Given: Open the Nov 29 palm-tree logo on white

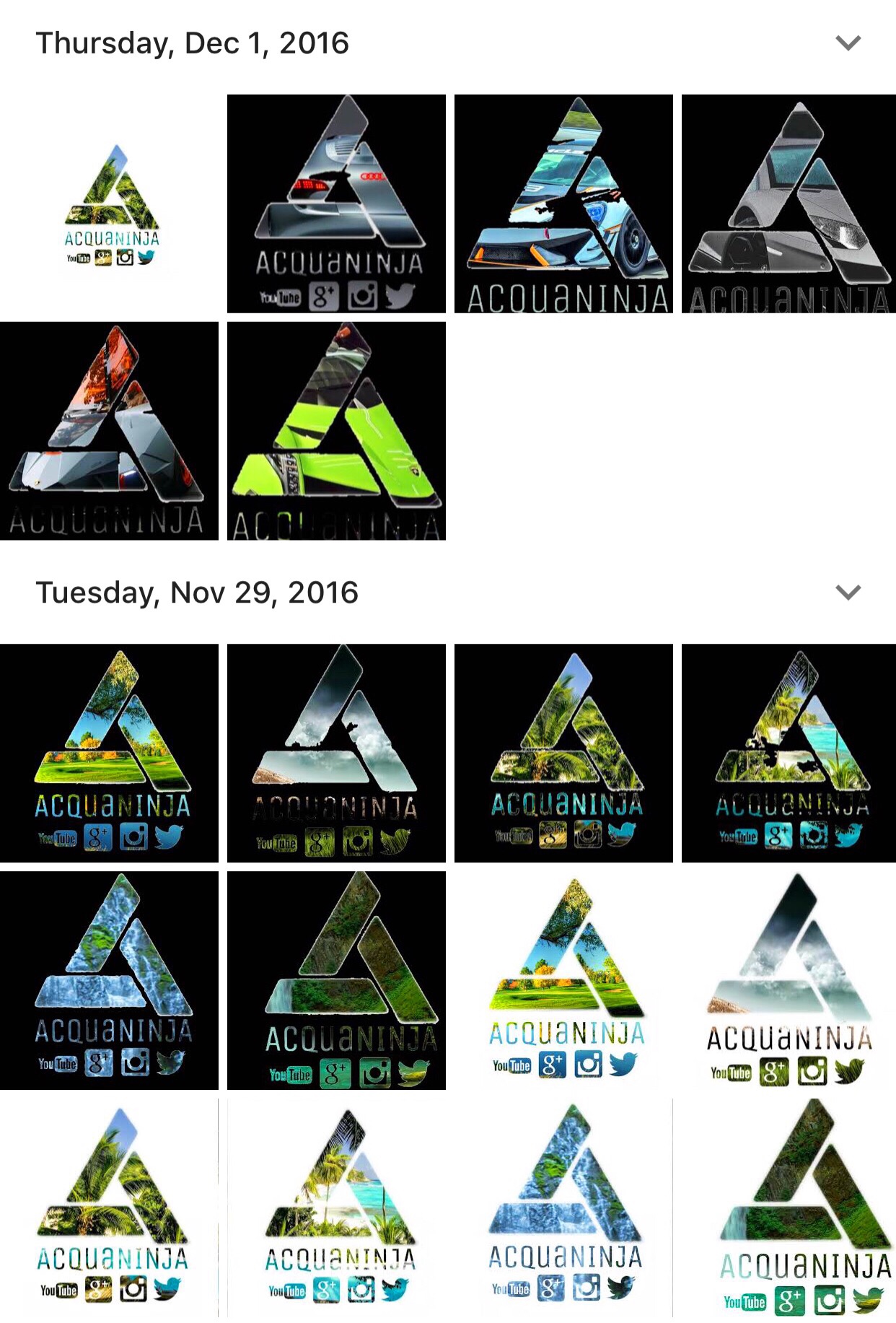Looking at the screenshot, I should (109, 1208).
